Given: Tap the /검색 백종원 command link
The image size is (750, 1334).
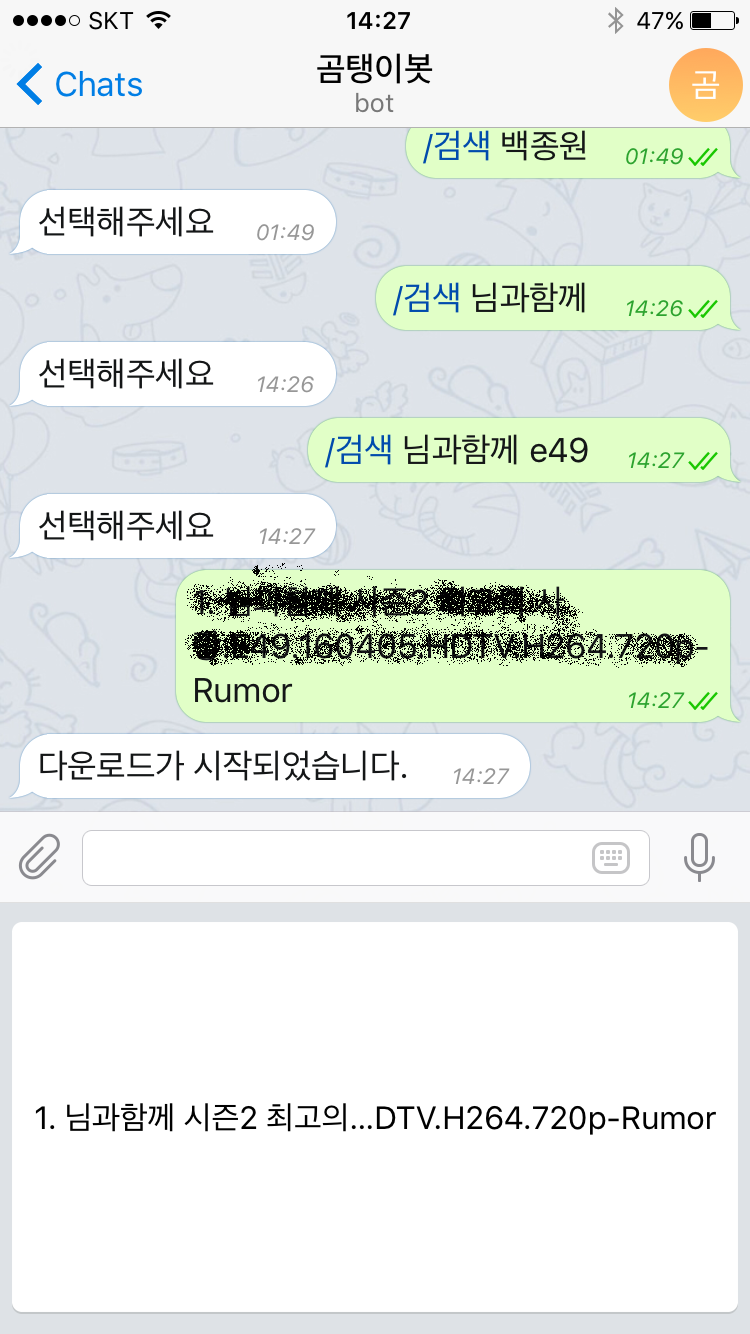Looking at the screenshot, I should tap(457, 147).
